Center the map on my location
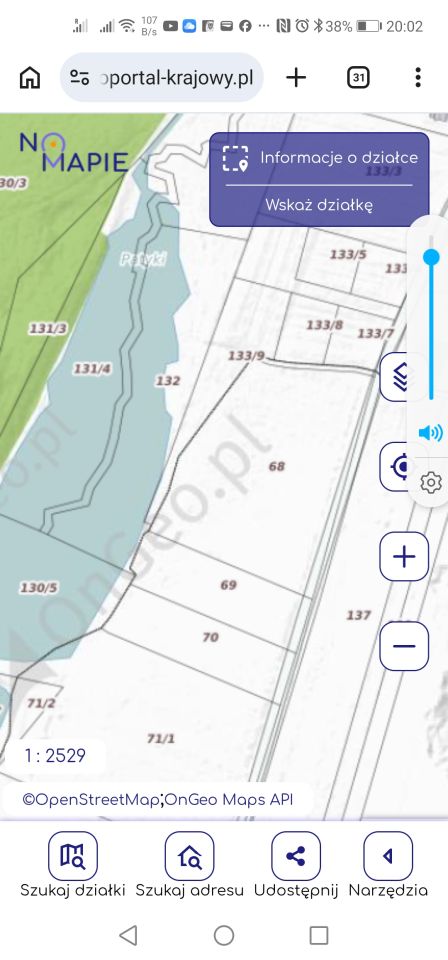This screenshot has width=448, height=960. point(396,467)
